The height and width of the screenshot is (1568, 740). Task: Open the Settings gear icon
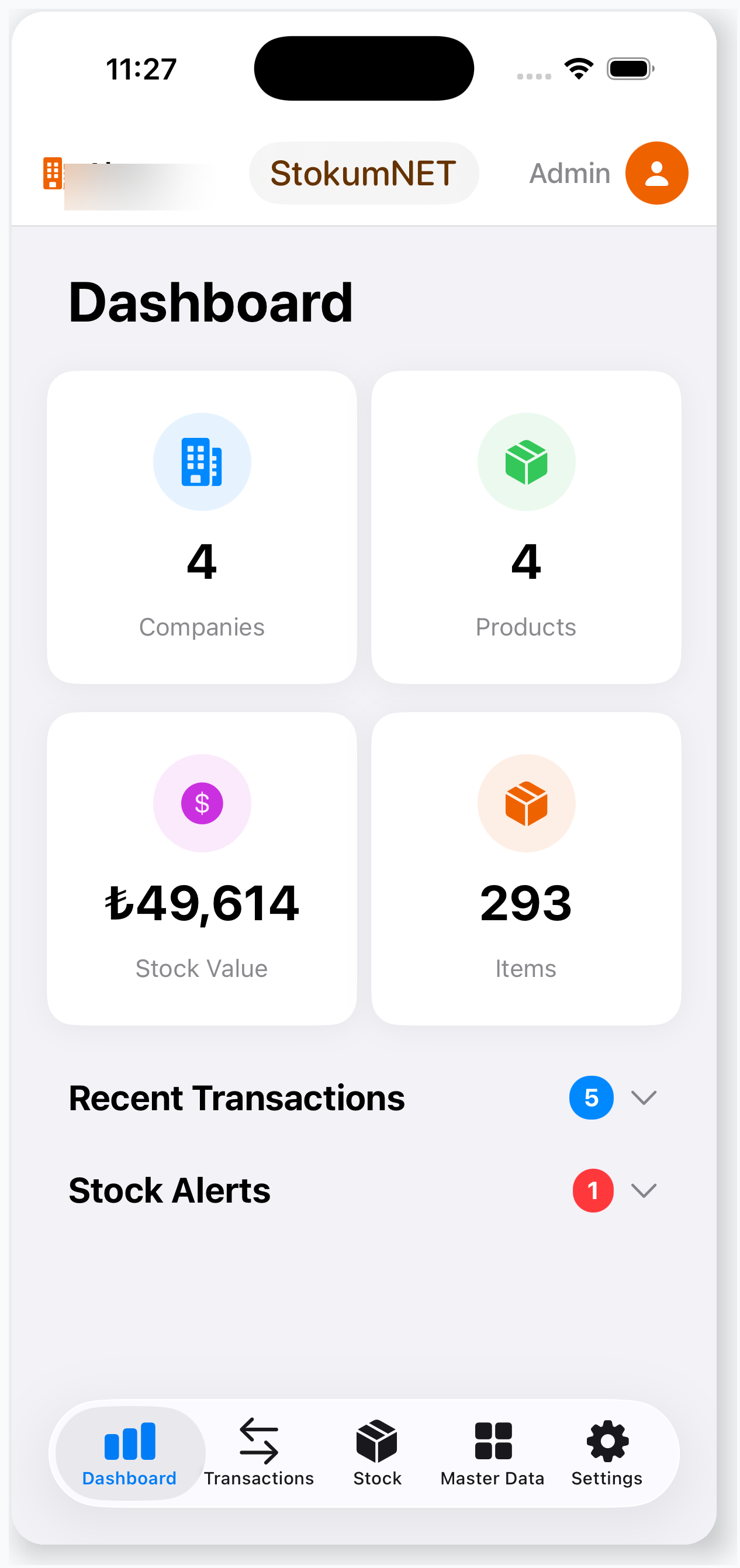point(607,1441)
